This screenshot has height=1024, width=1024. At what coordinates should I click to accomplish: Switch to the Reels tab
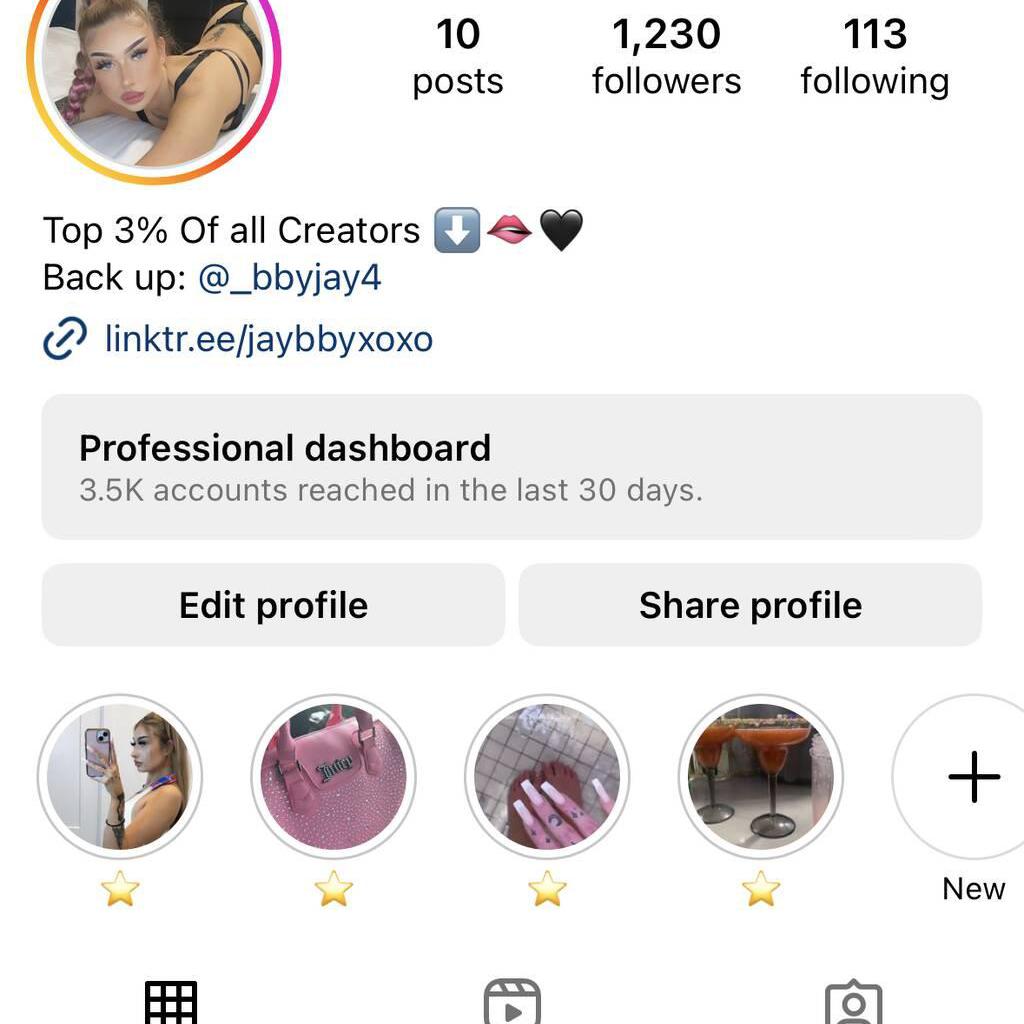512,1001
